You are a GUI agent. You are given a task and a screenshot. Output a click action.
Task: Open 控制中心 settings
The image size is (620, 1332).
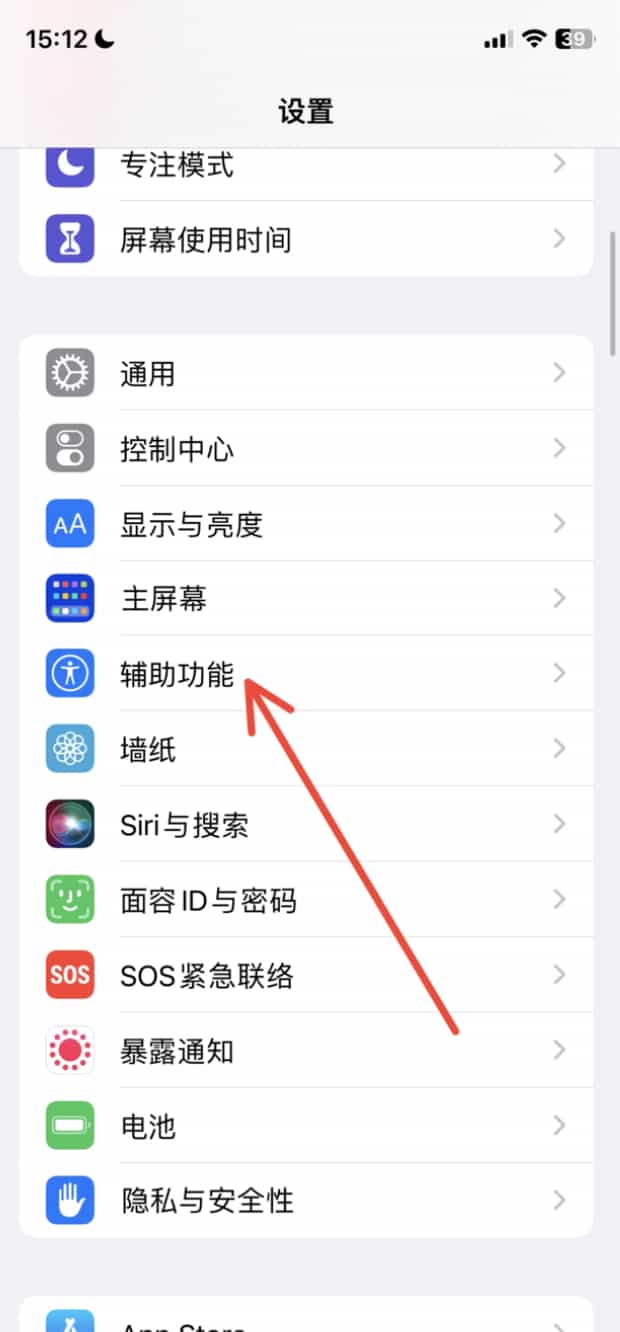pos(305,449)
